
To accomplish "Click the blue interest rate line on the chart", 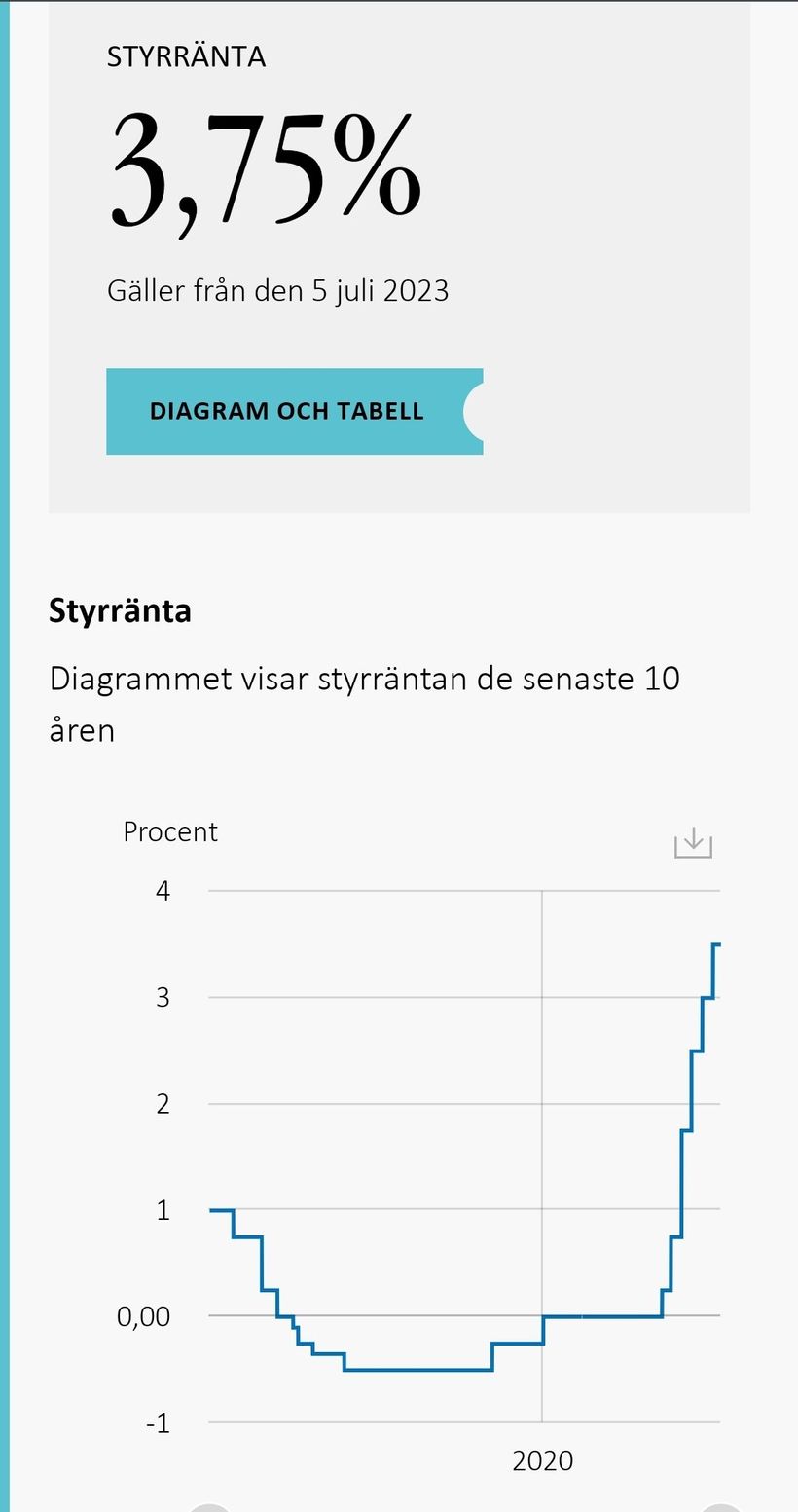I will coord(418,1370).
